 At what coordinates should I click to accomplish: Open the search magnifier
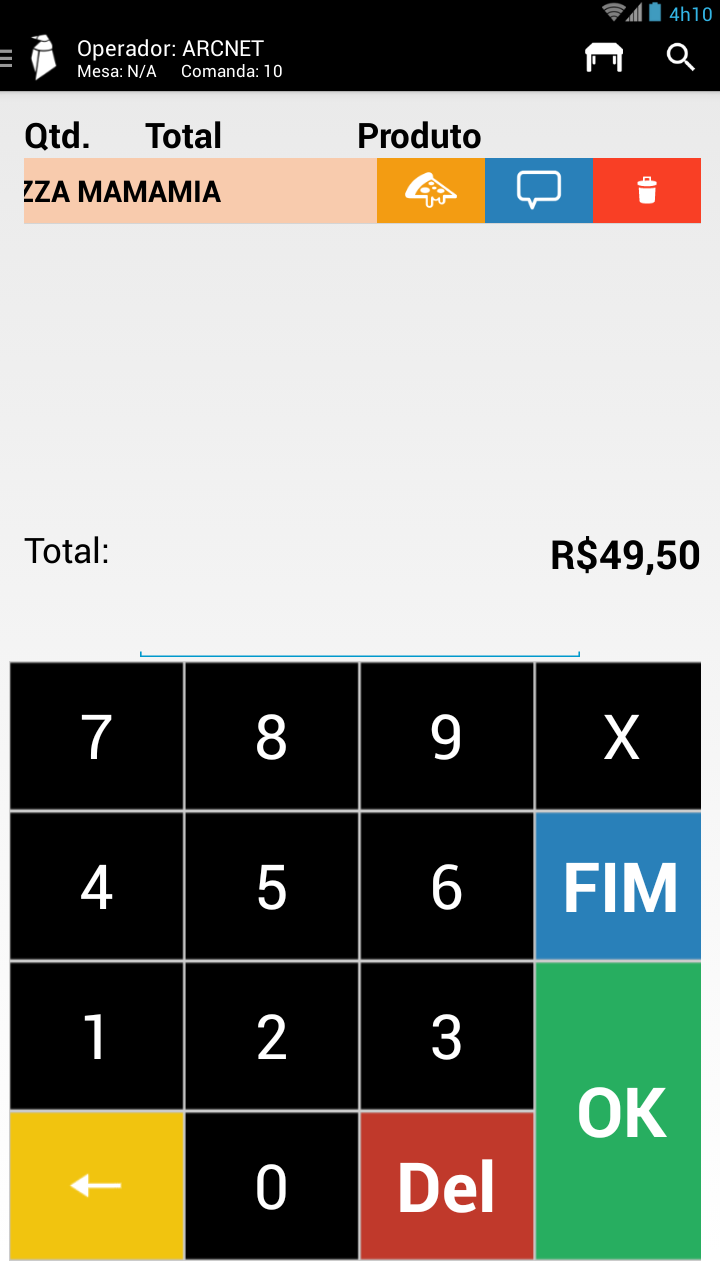point(681,57)
